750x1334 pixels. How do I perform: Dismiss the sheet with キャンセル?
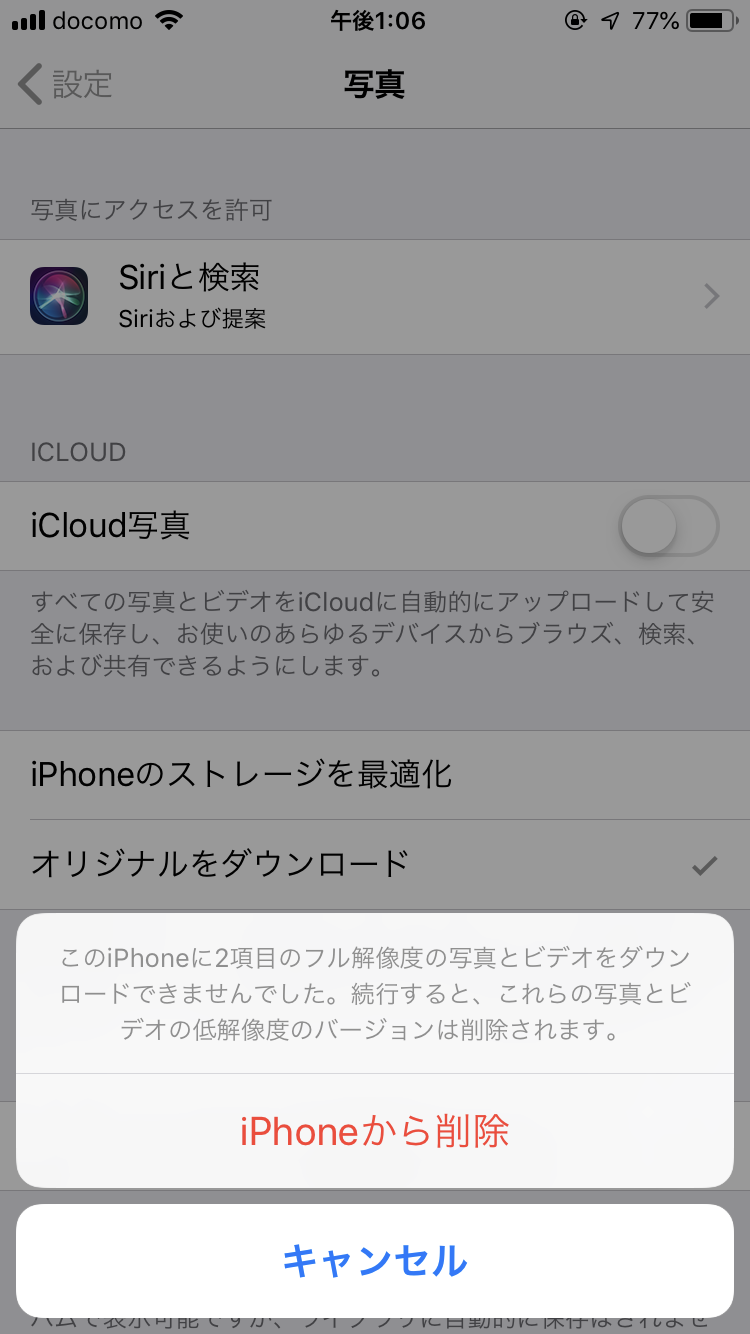(x=375, y=1261)
